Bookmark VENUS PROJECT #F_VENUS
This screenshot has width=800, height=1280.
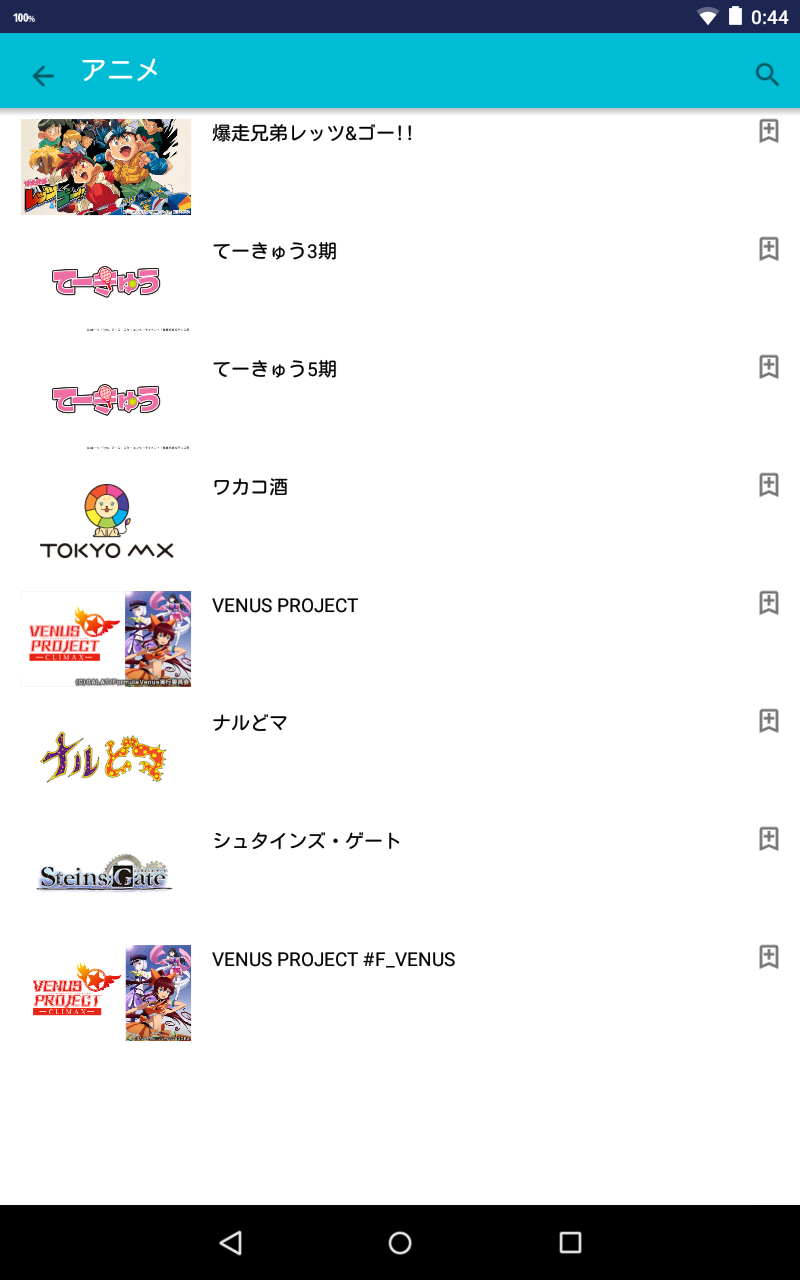(768, 957)
